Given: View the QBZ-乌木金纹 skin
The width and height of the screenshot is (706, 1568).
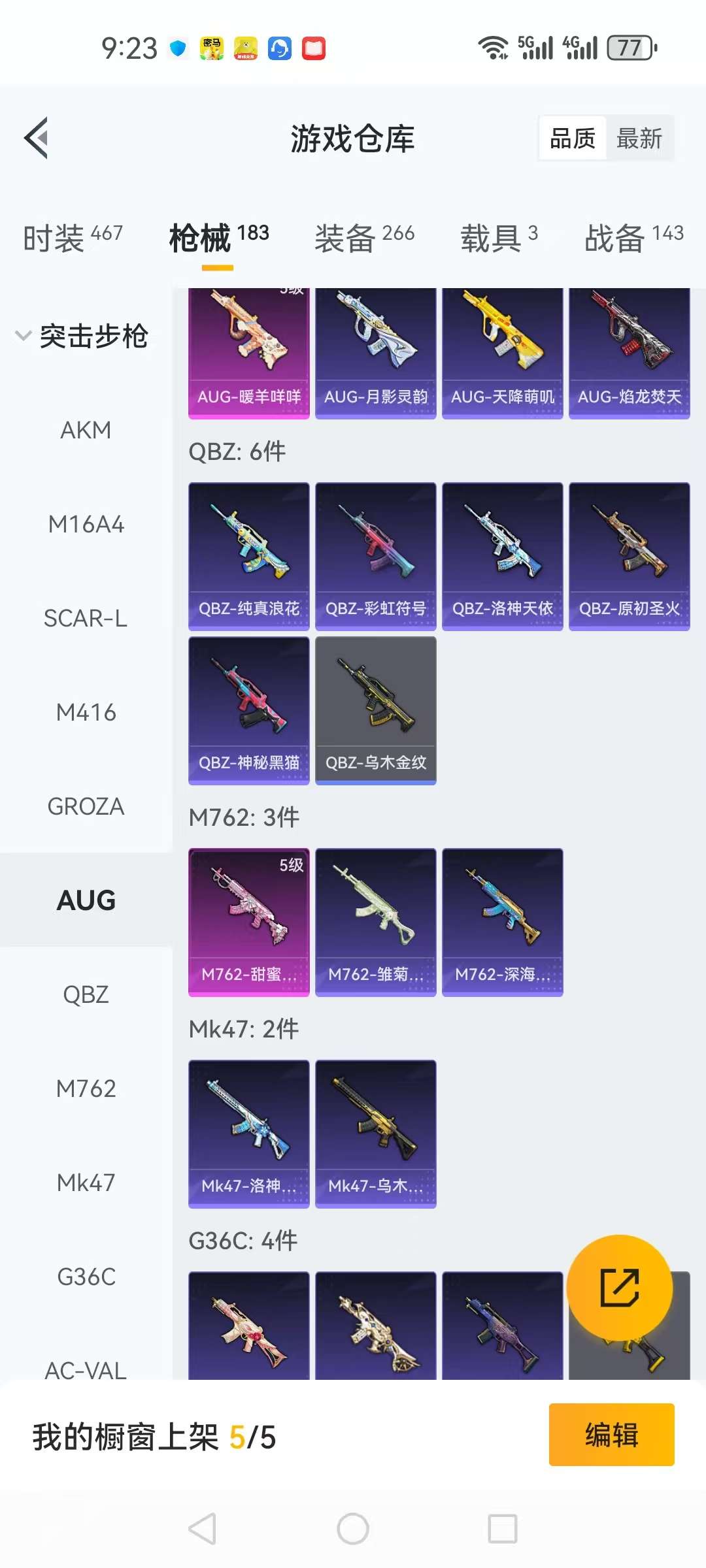Looking at the screenshot, I should pos(375,711).
